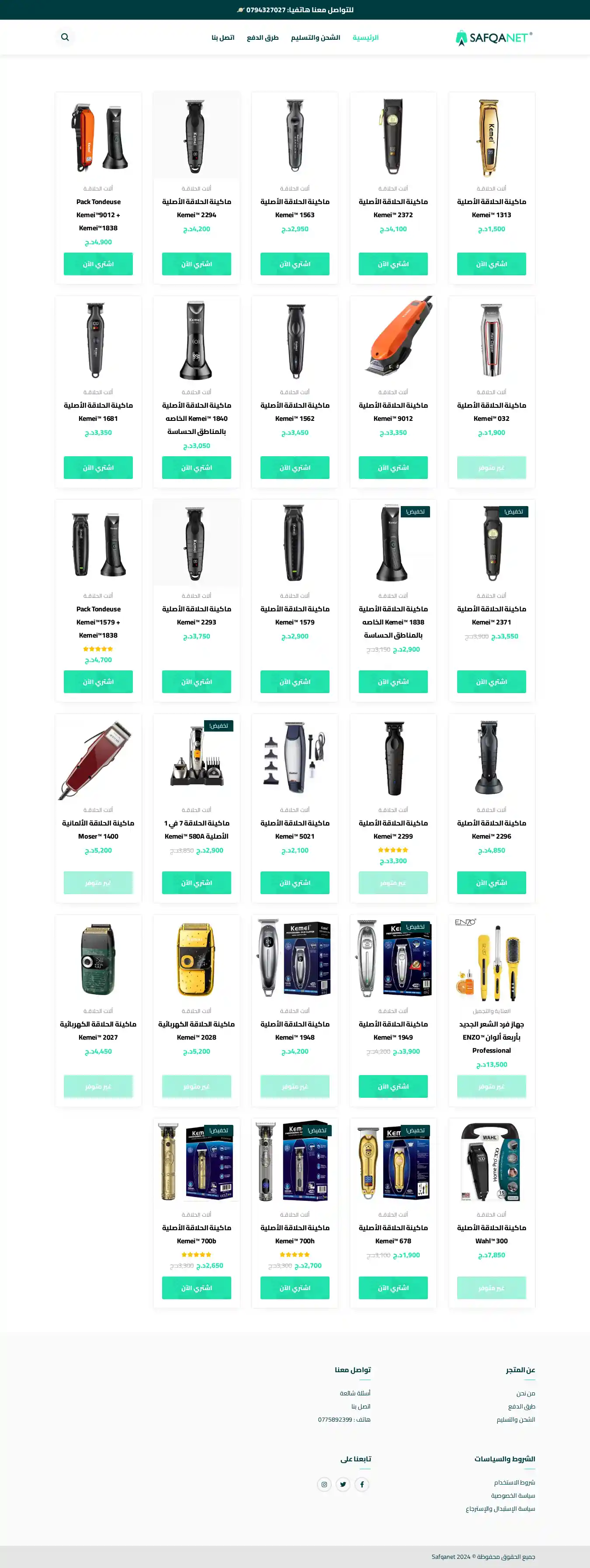
Task: Tap اشتري الآن under Kemei 2372
Action: point(393,264)
